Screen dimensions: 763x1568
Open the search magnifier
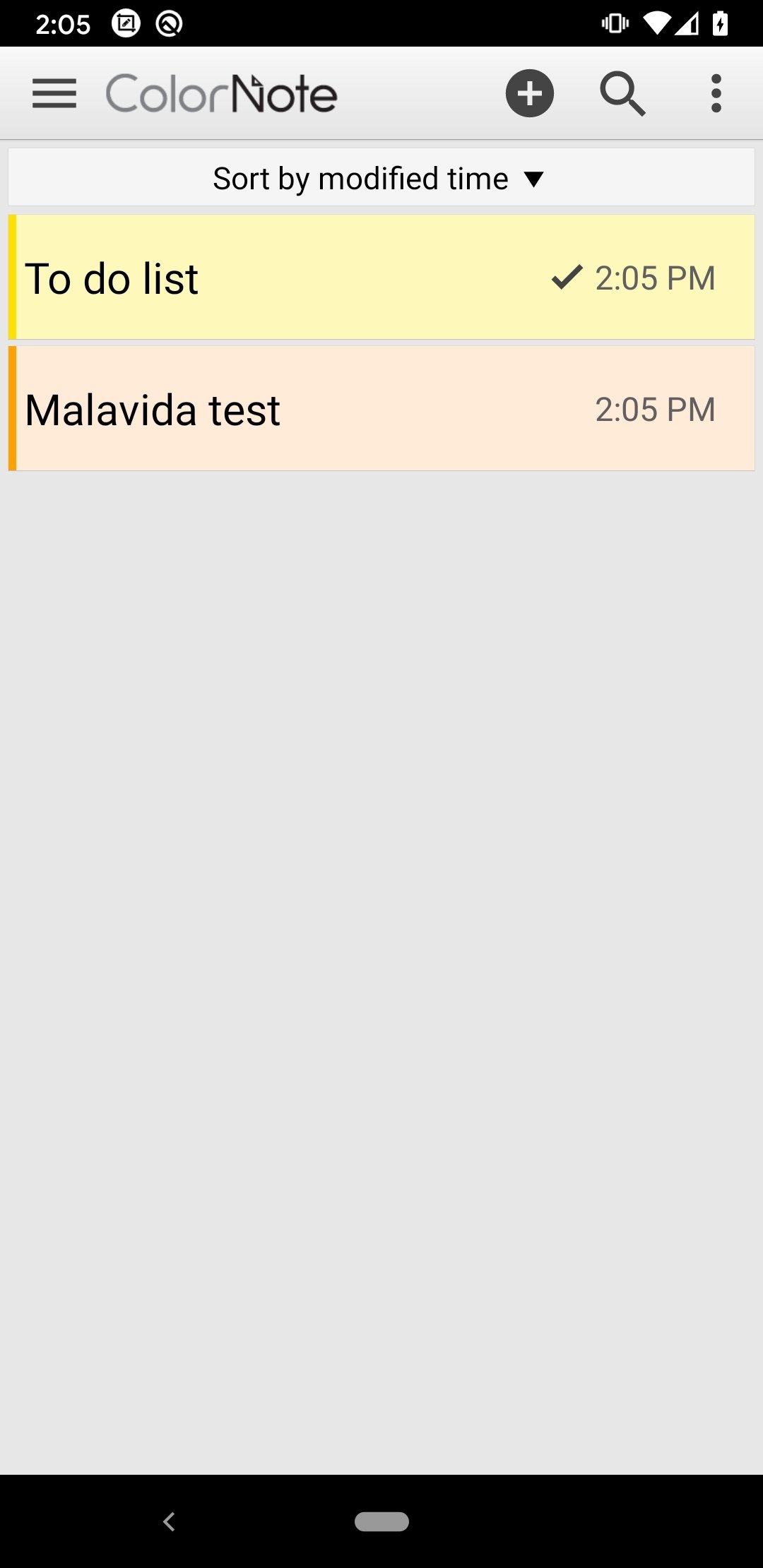[622, 93]
